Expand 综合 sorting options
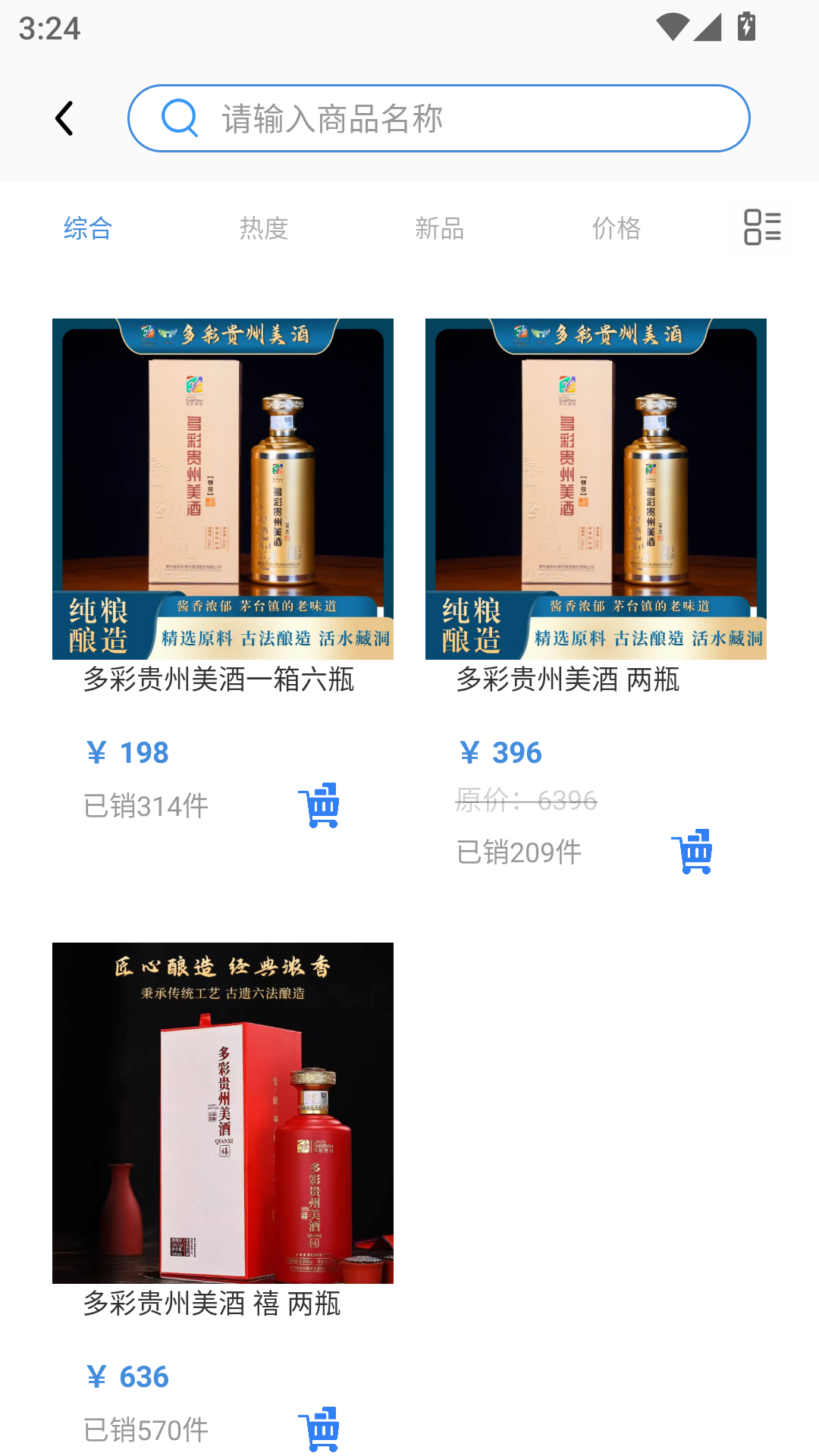This screenshot has width=819, height=1456. 88,227
